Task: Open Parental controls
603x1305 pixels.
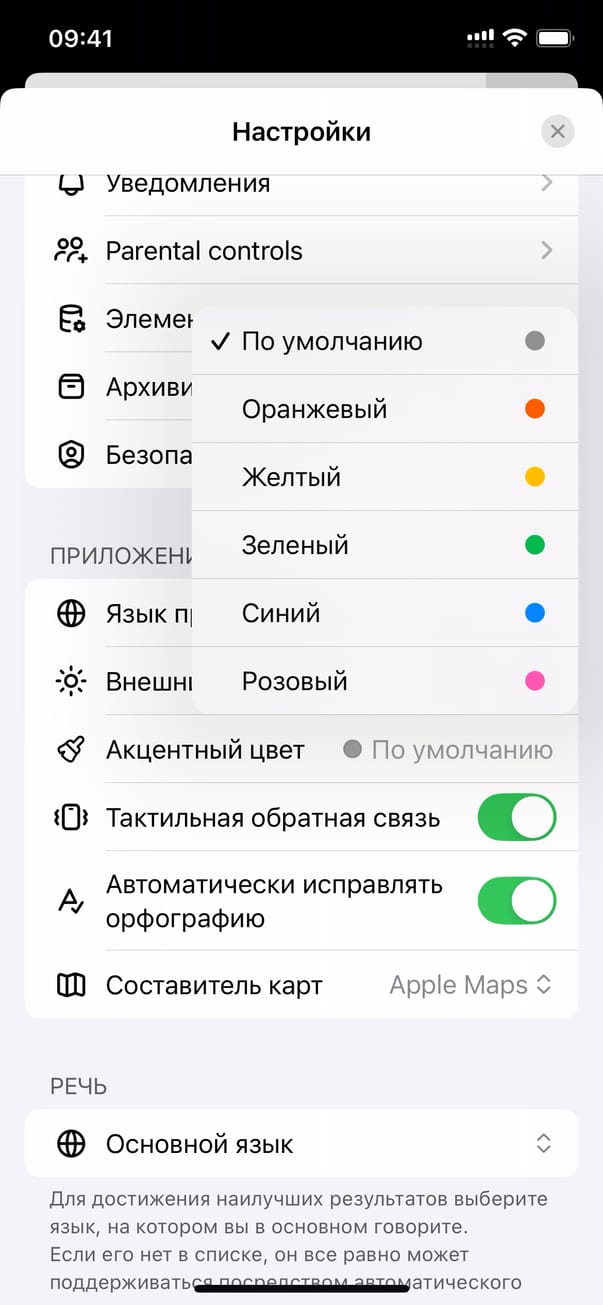Action: tap(300, 250)
